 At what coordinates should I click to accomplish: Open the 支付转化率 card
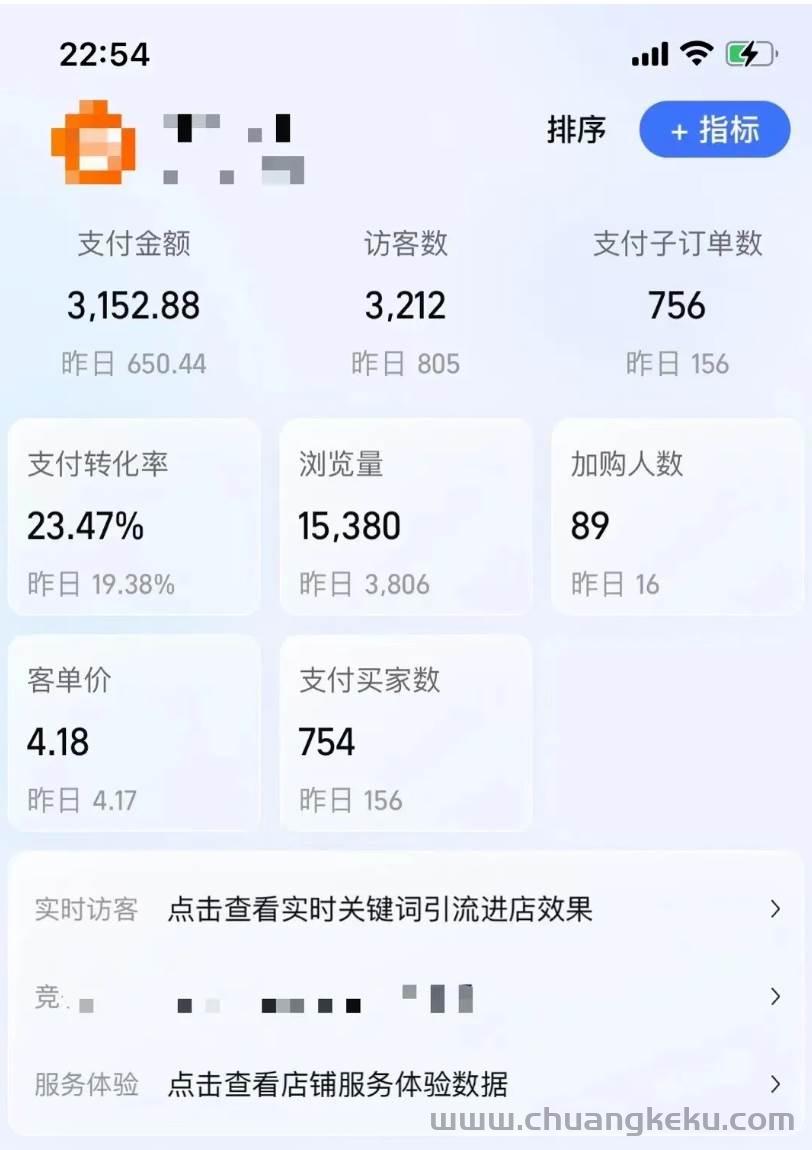click(x=133, y=517)
